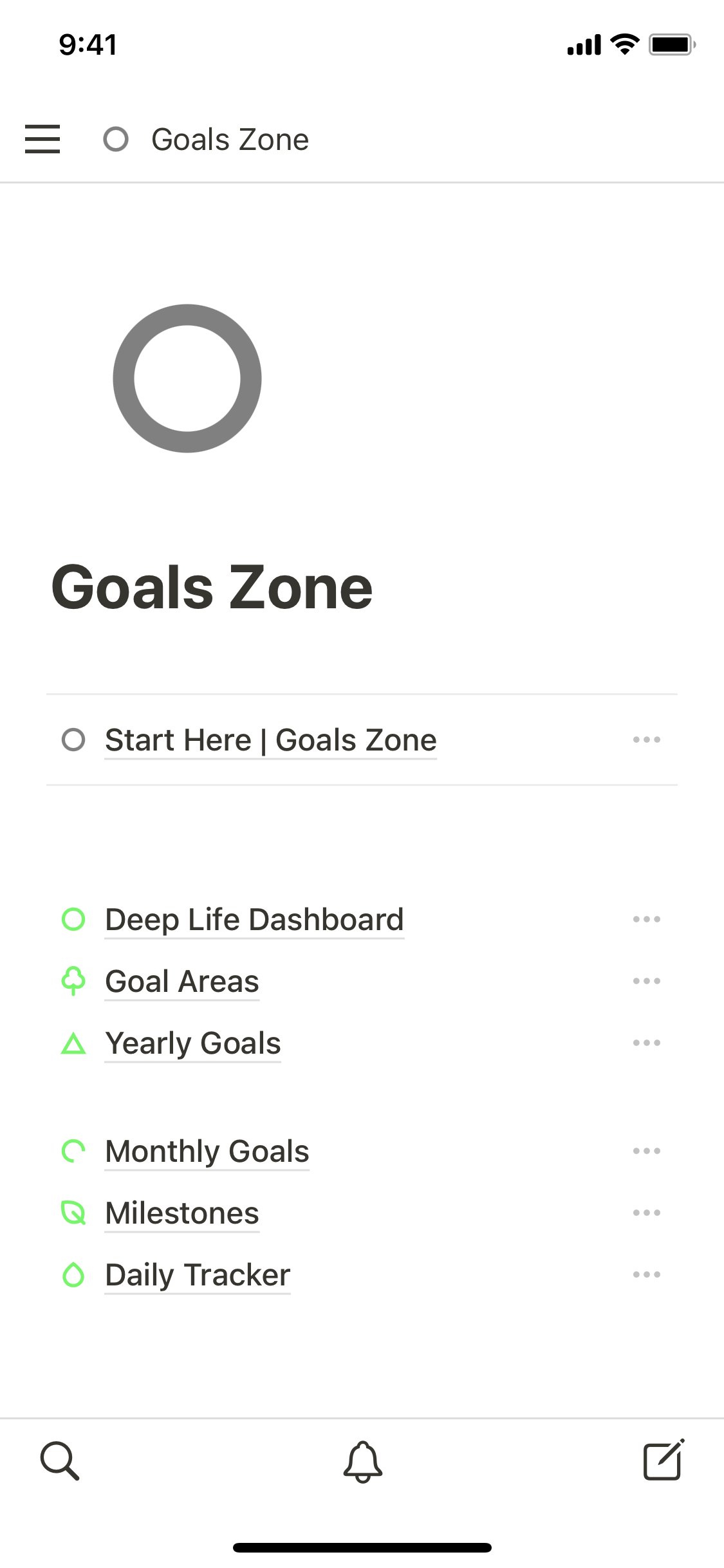Image resolution: width=724 pixels, height=1568 pixels.
Task: Show more options for Deep Life Dashboard
Action: click(646, 920)
